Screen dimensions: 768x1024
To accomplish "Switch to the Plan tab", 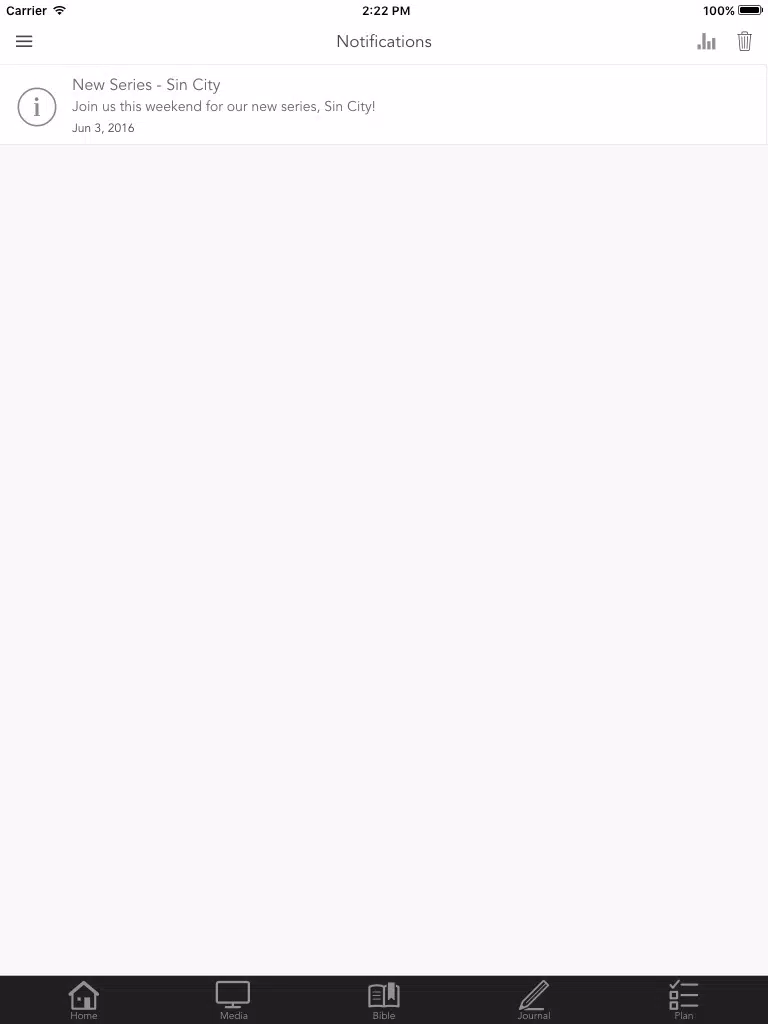I will pos(684,1000).
